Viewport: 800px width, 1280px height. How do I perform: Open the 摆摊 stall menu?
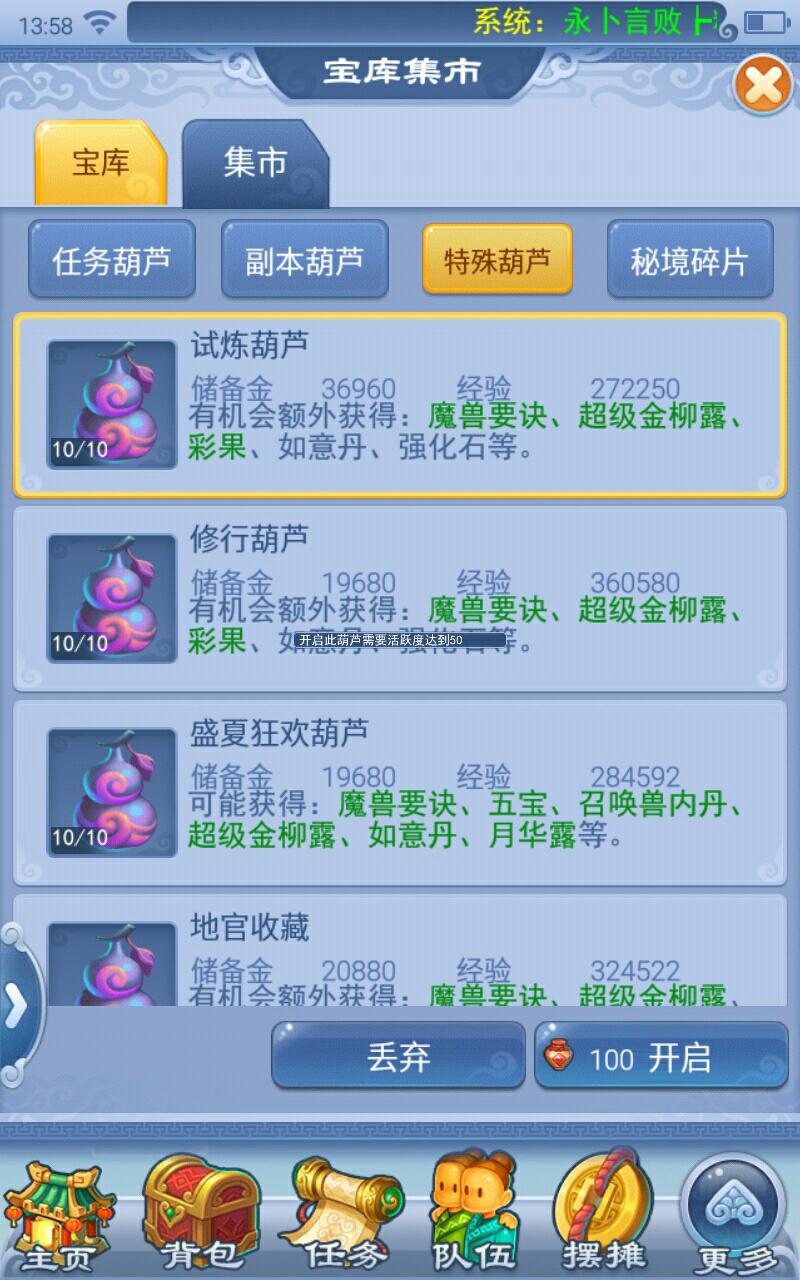603,1215
